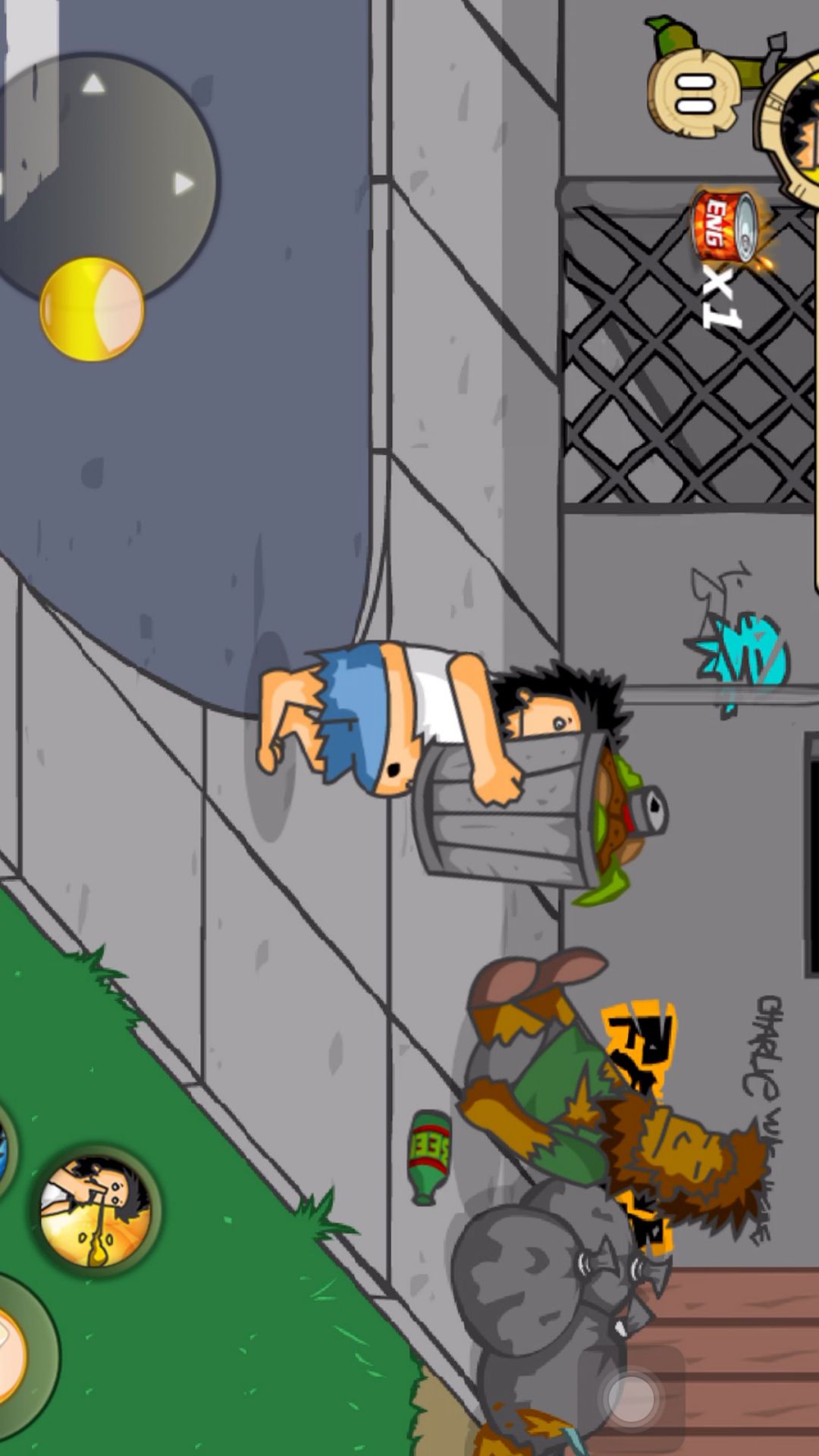Open the AssistiveTouch floating button
The height and width of the screenshot is (1456, 819).
(631, 1398)
